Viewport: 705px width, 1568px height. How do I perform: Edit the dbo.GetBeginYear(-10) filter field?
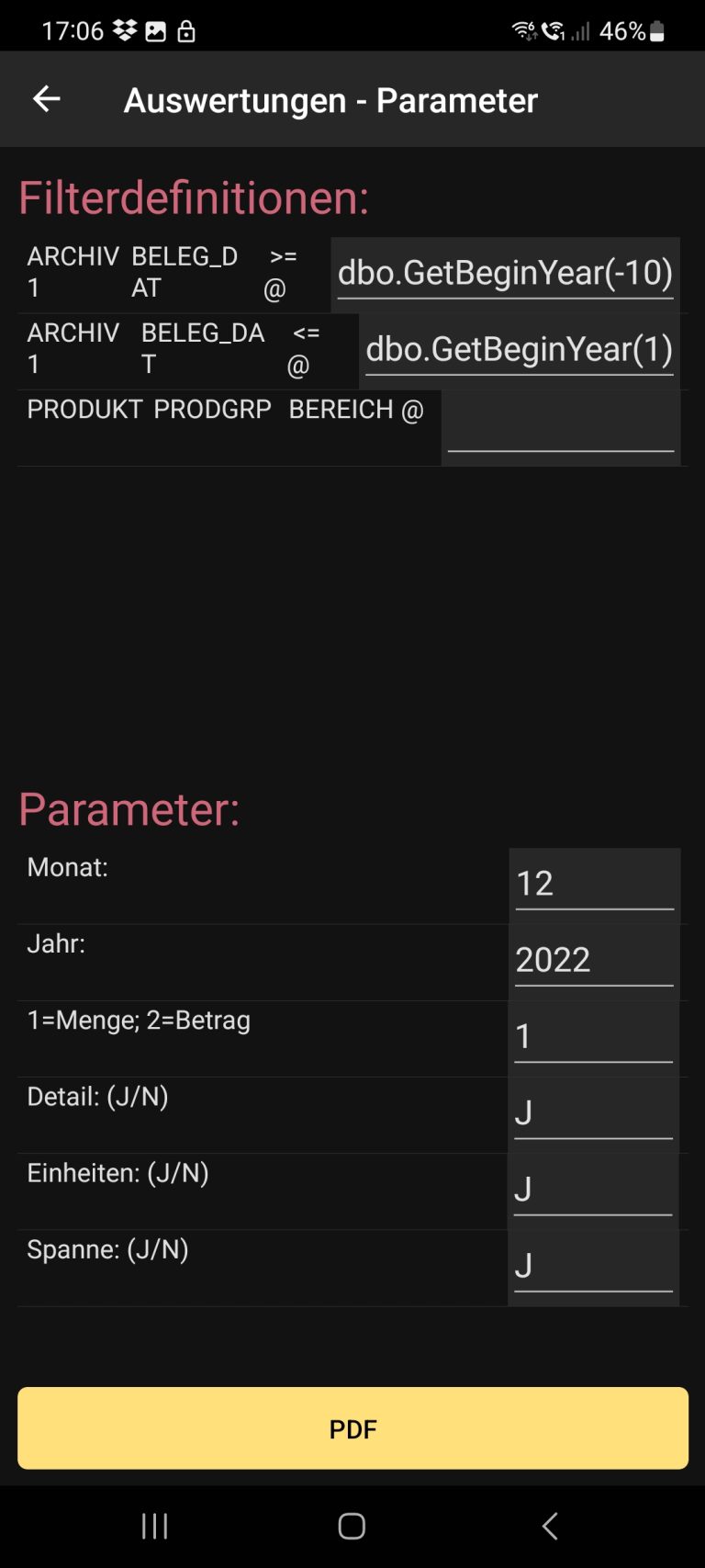pyautogui.click(x=505, y=274)
